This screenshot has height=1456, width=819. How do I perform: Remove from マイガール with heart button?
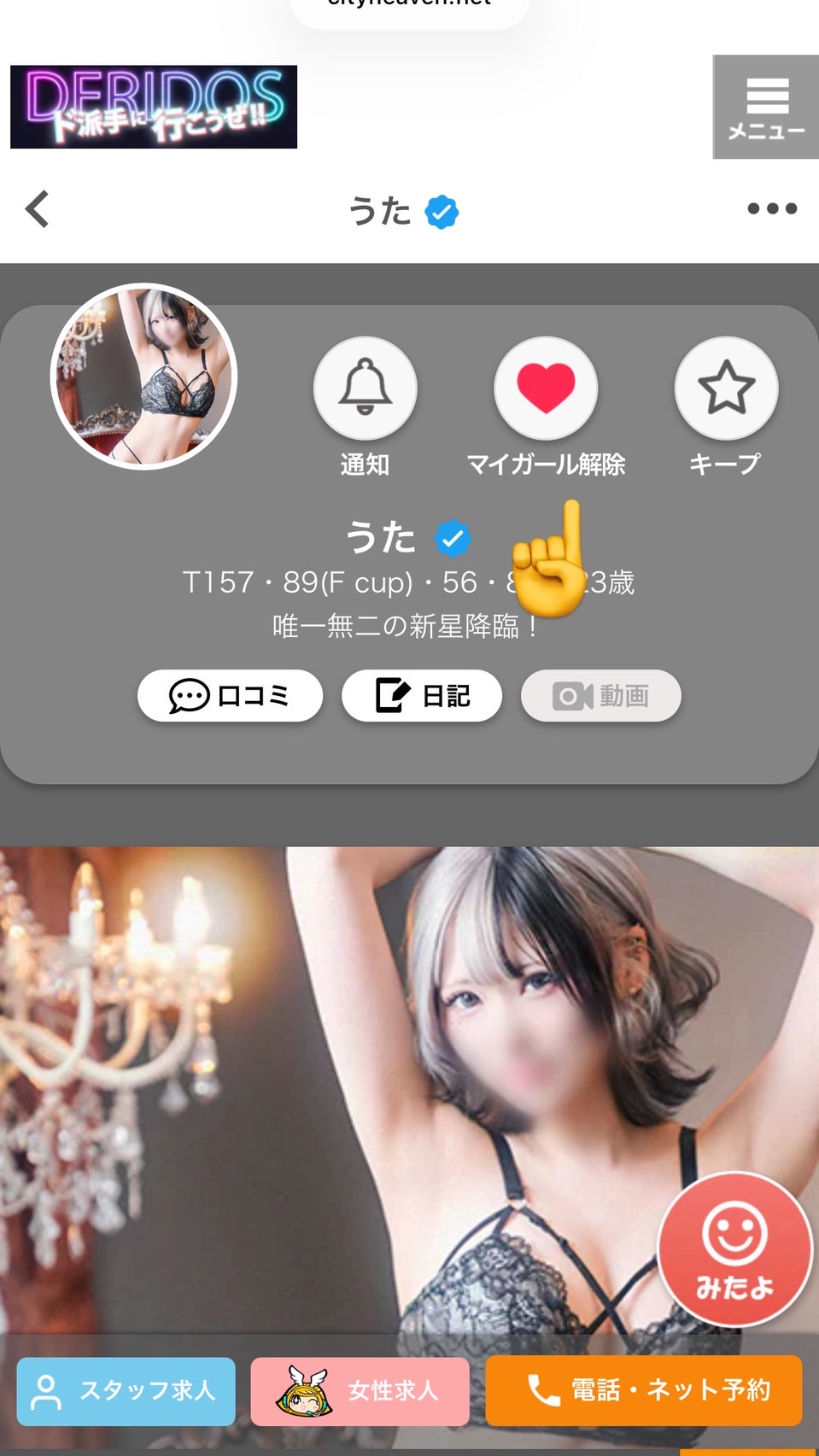coord(546,388)
